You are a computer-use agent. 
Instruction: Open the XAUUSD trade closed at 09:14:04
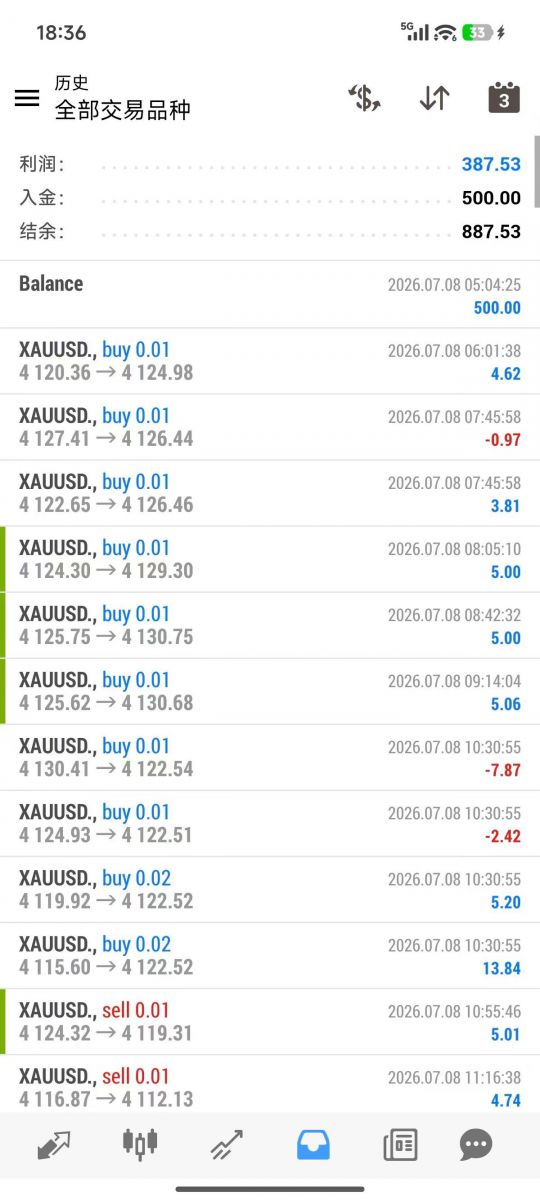click(x=270, y=691)
